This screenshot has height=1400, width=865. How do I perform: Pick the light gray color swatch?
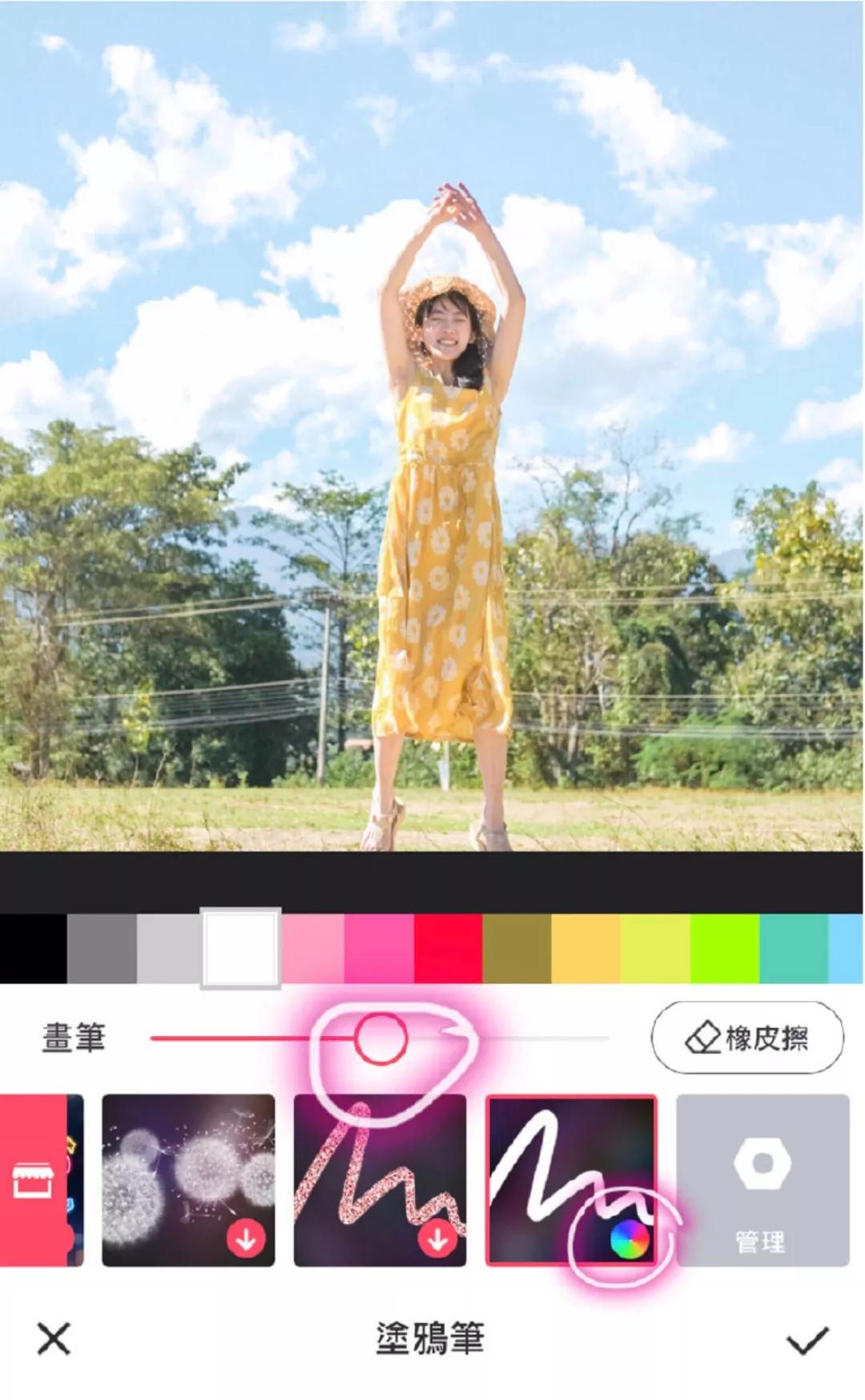pyautogui.click(x=169, y=949)
